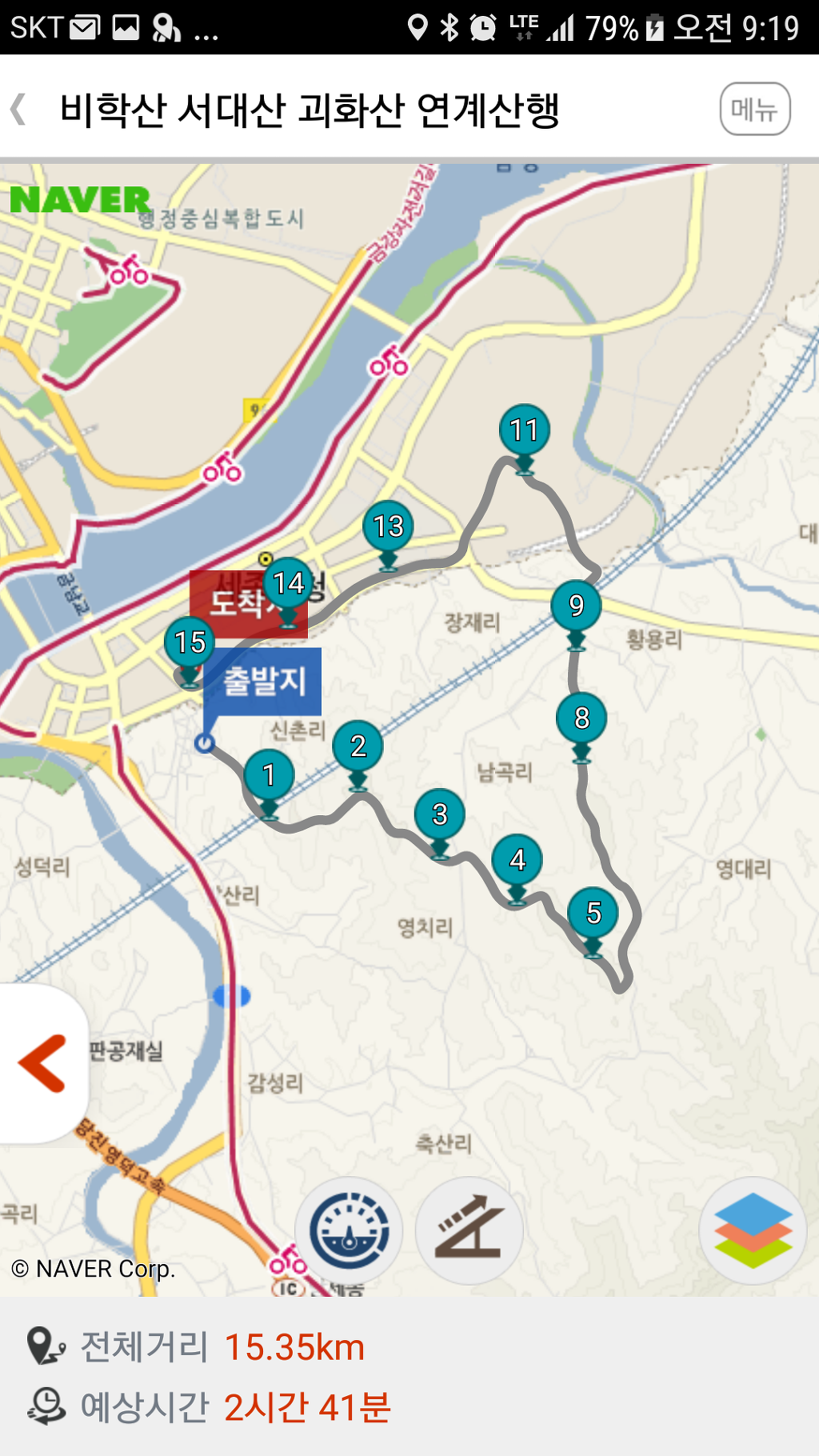Show the elevation slope profile
This screenshot has width=819, height=1456.
coord(469,1230)
